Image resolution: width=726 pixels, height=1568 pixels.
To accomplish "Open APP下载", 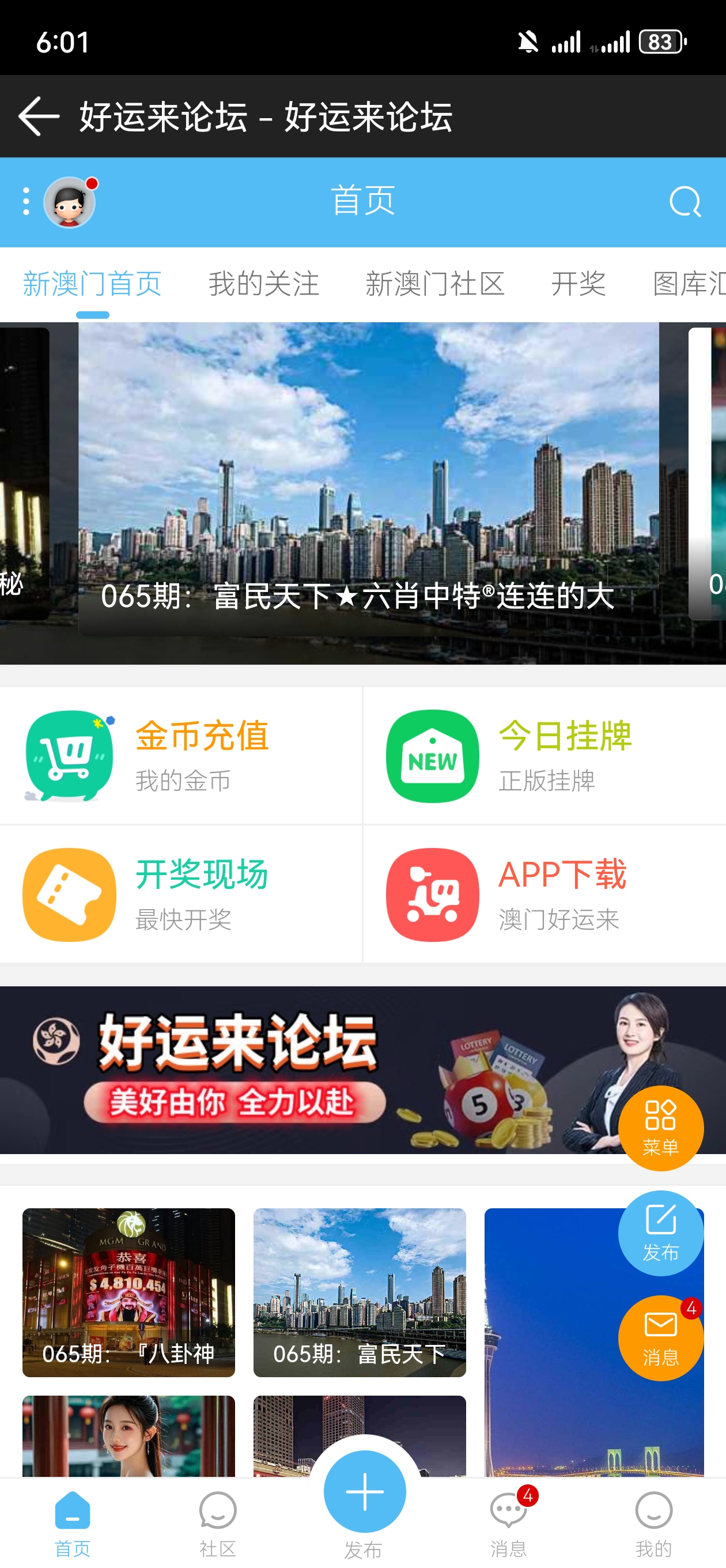I will coord(543,894).
